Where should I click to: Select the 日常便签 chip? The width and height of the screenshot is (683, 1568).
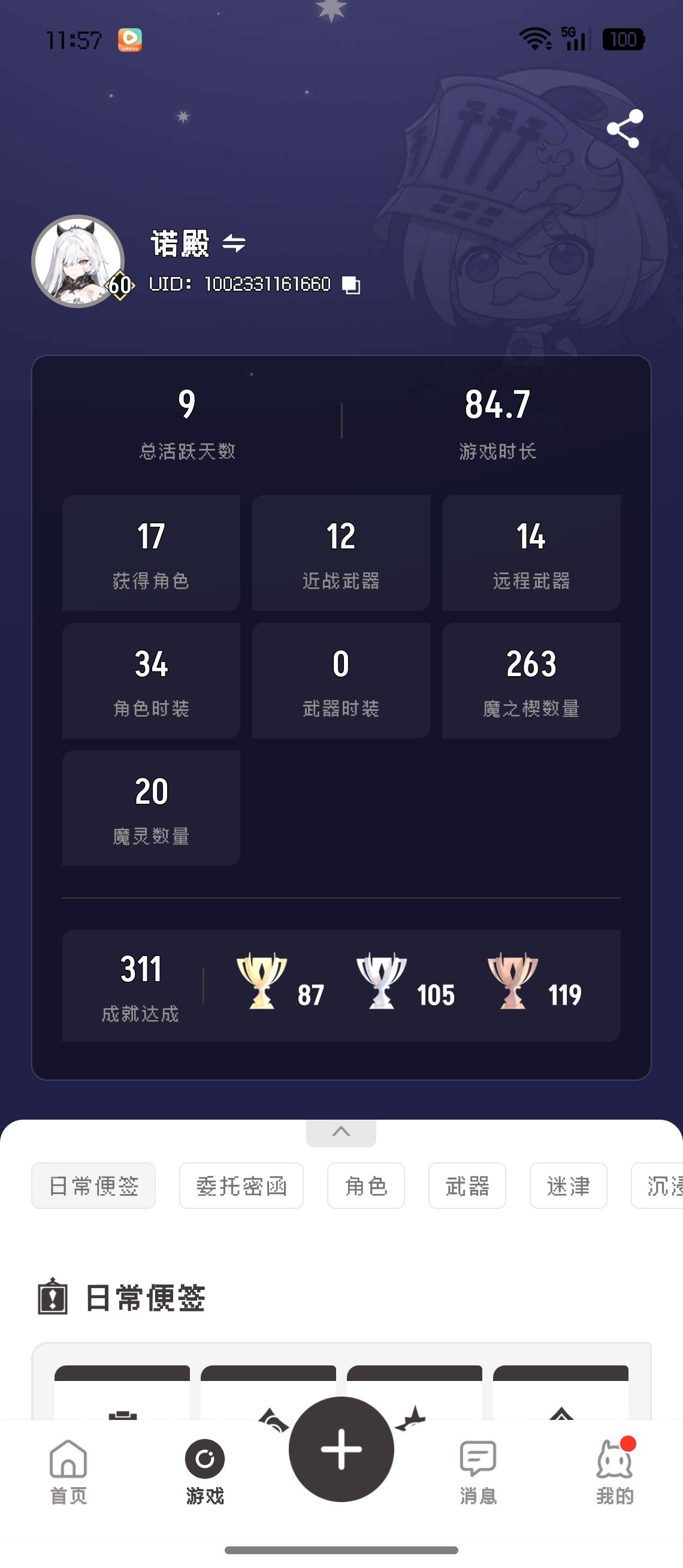(x=93, y=1186)
